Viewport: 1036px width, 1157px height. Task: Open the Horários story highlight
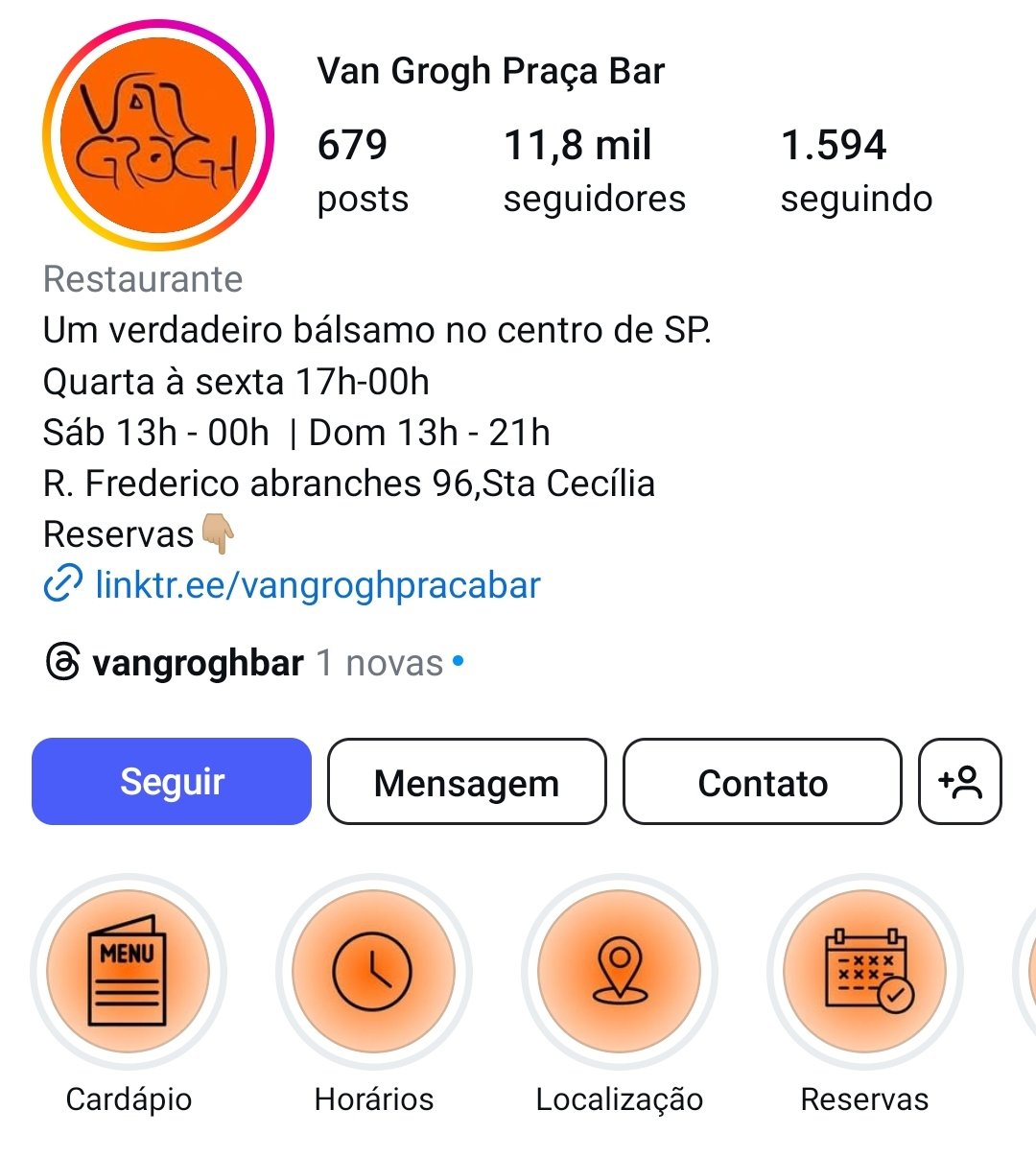coord(373,973)
